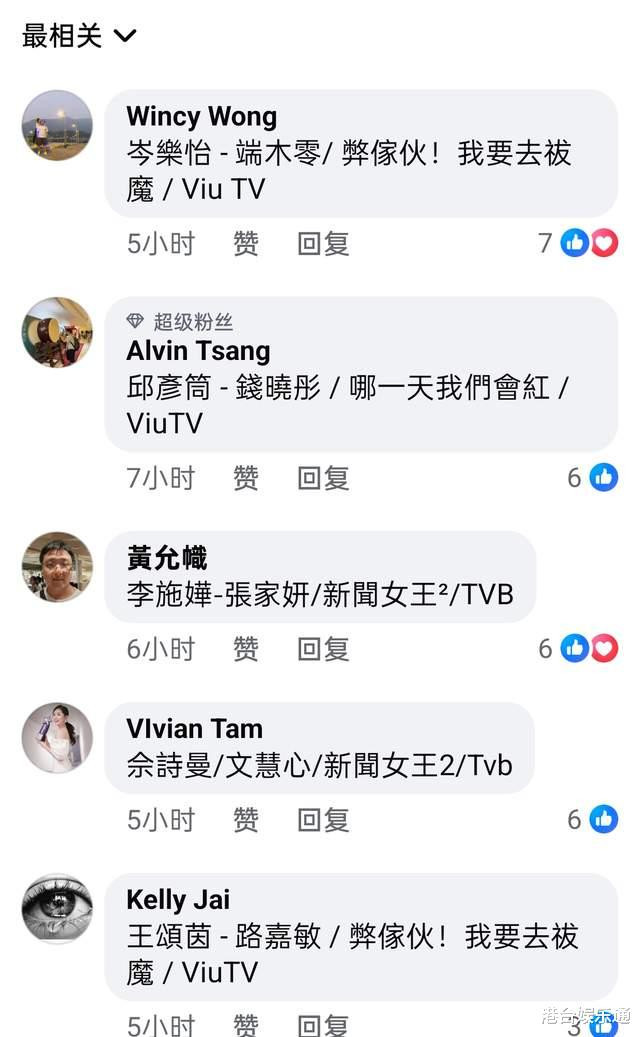The height and width of the screenshot is (1037, 640).
Task: Like 黃允幟's comment
Action: point(246,649)
